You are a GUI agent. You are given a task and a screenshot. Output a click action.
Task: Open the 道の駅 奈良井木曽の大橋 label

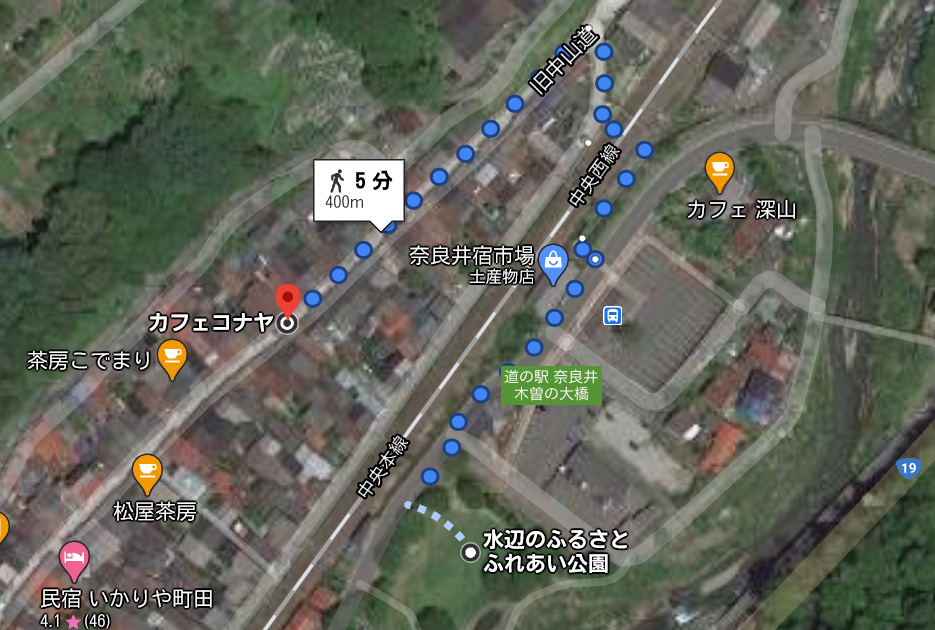pyautogui.click(x=551, y=385)
